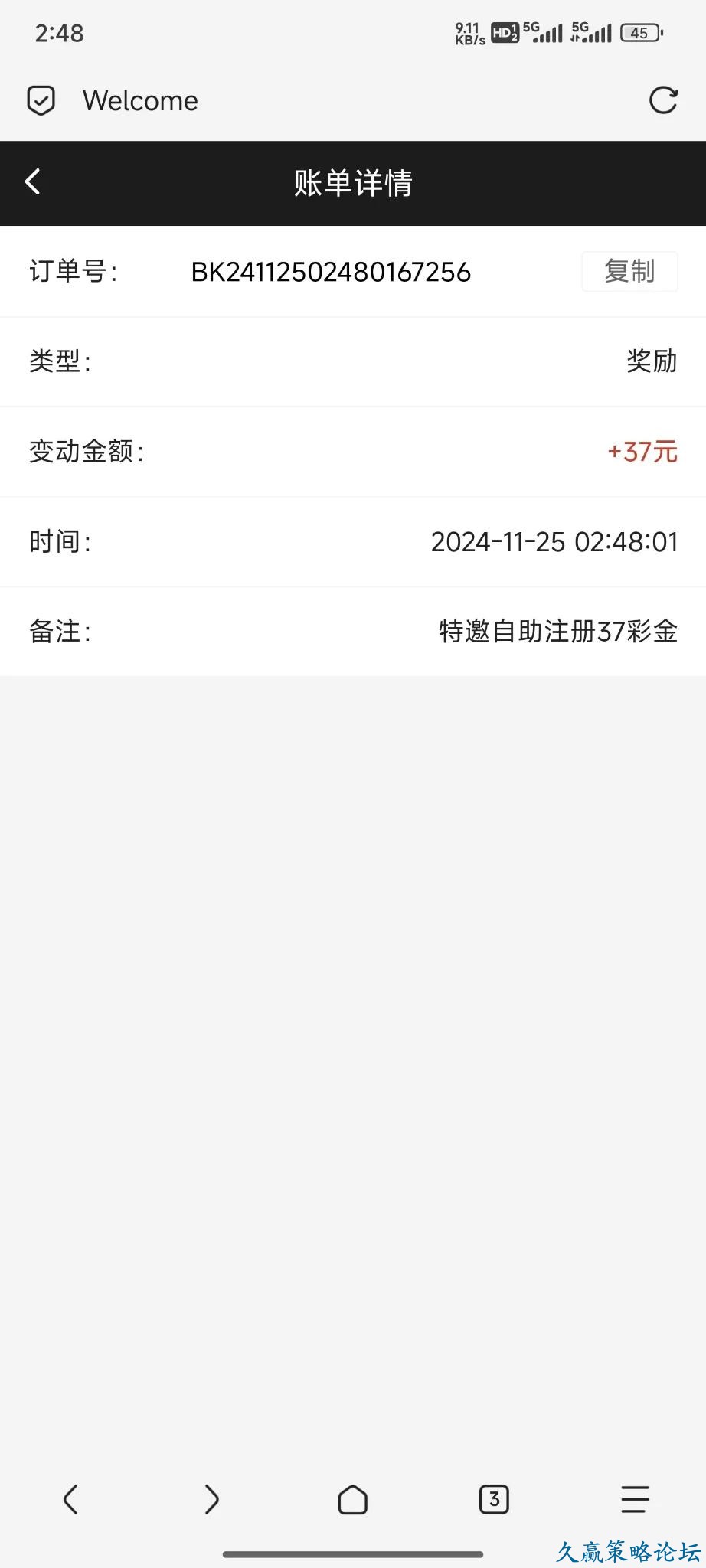Reload the page with the refresh icon
Viewport: 706px width, 1568px height.
point(663,100)
